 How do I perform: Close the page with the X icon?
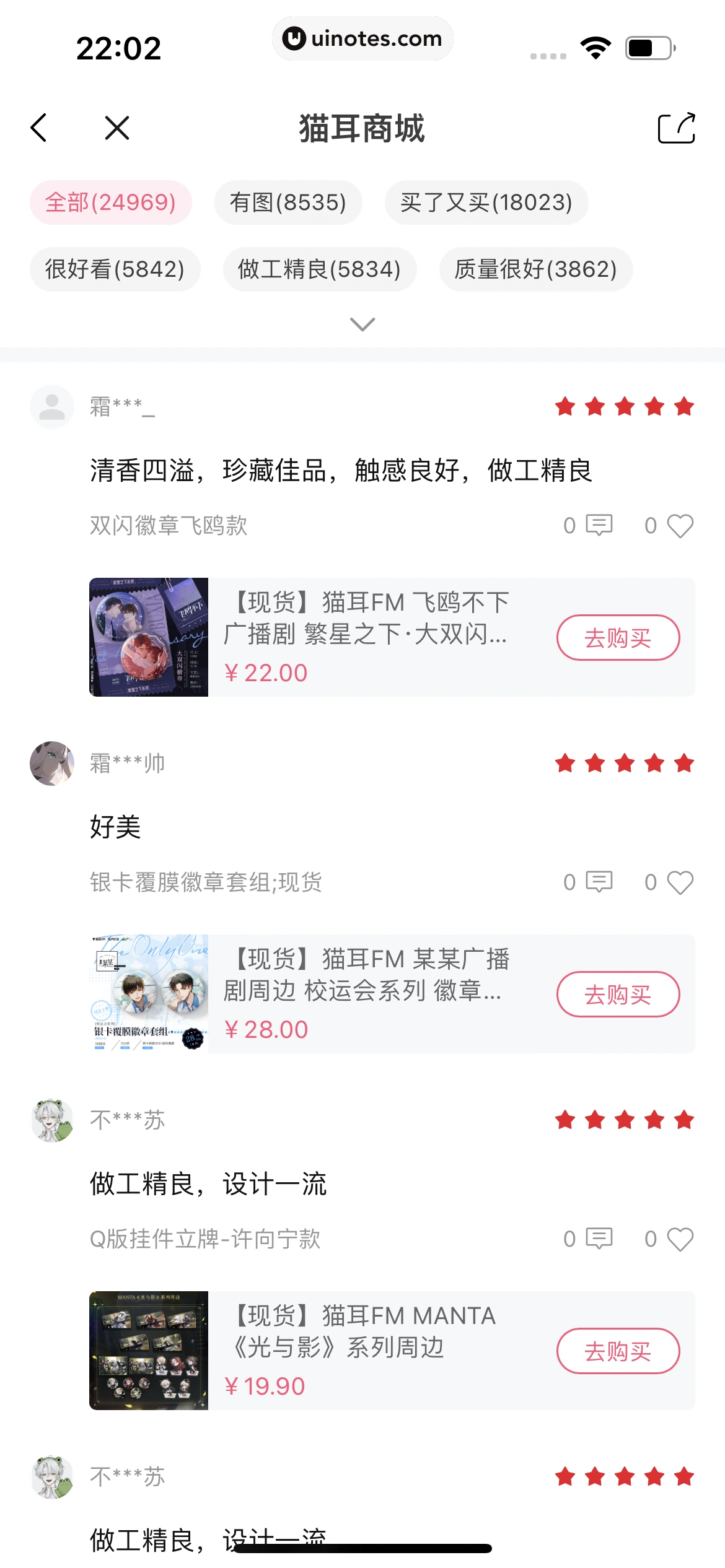tap(117, 128)
